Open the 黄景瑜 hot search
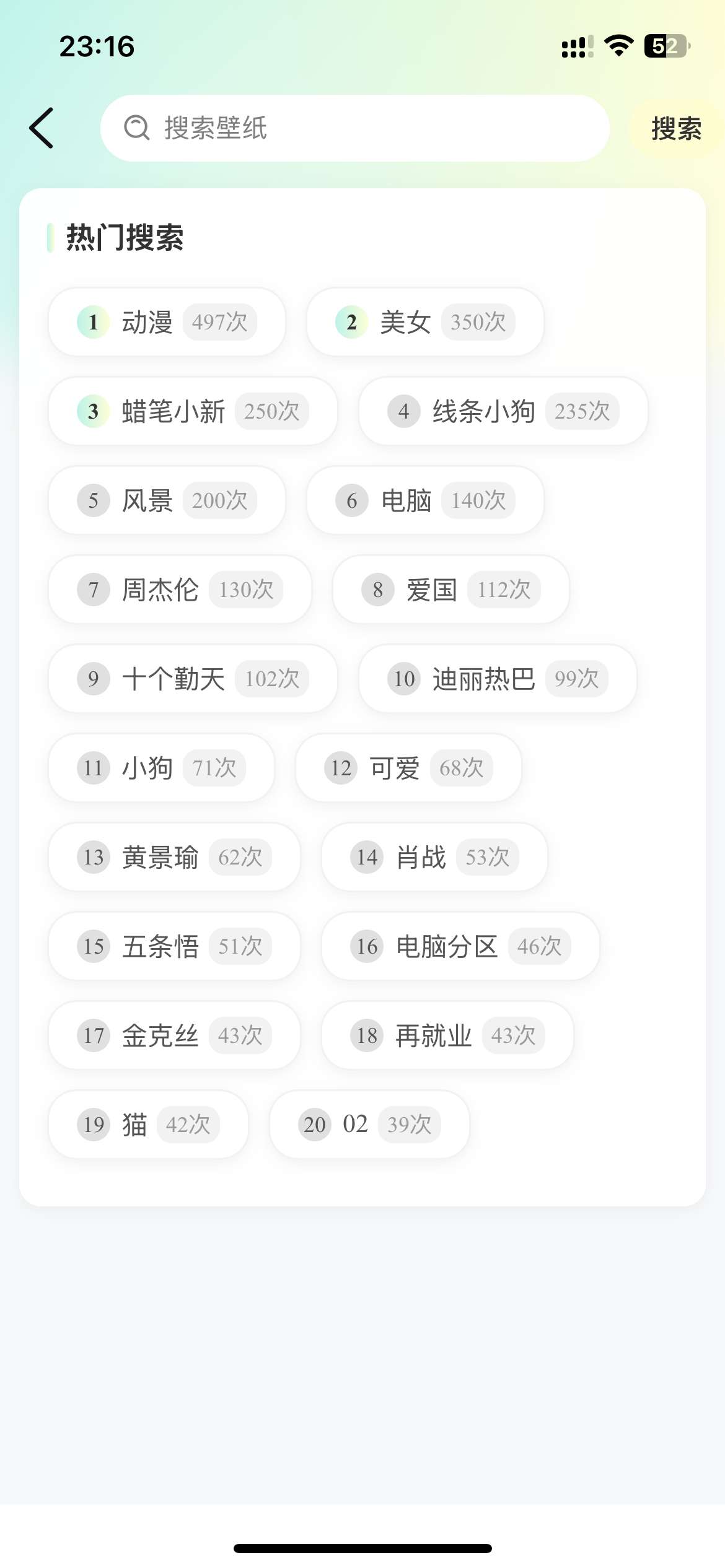 click(x=174, y=857)
